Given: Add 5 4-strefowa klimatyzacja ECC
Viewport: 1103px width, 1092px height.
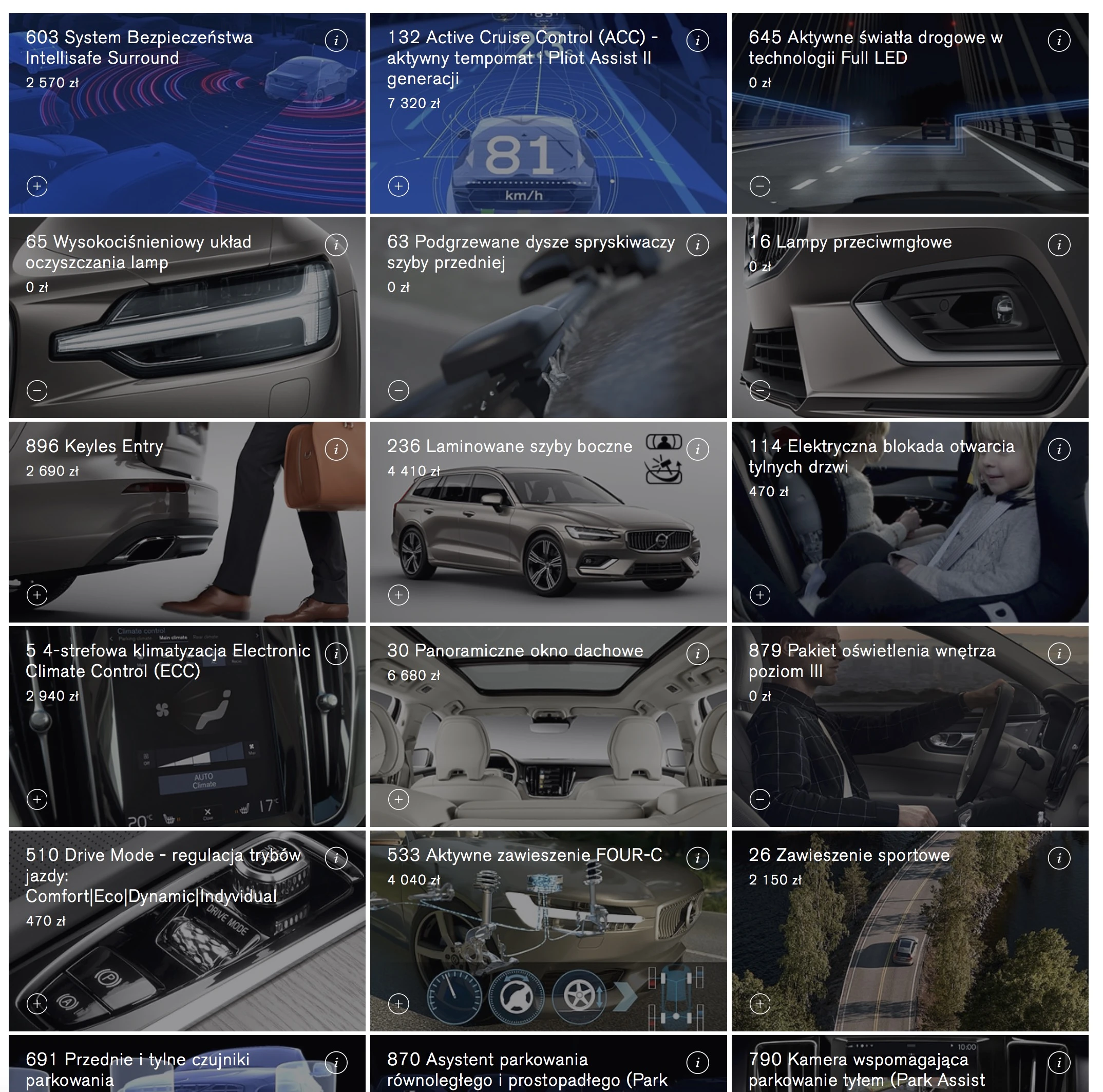Looking at the screenshot, I should coord(37,800).
